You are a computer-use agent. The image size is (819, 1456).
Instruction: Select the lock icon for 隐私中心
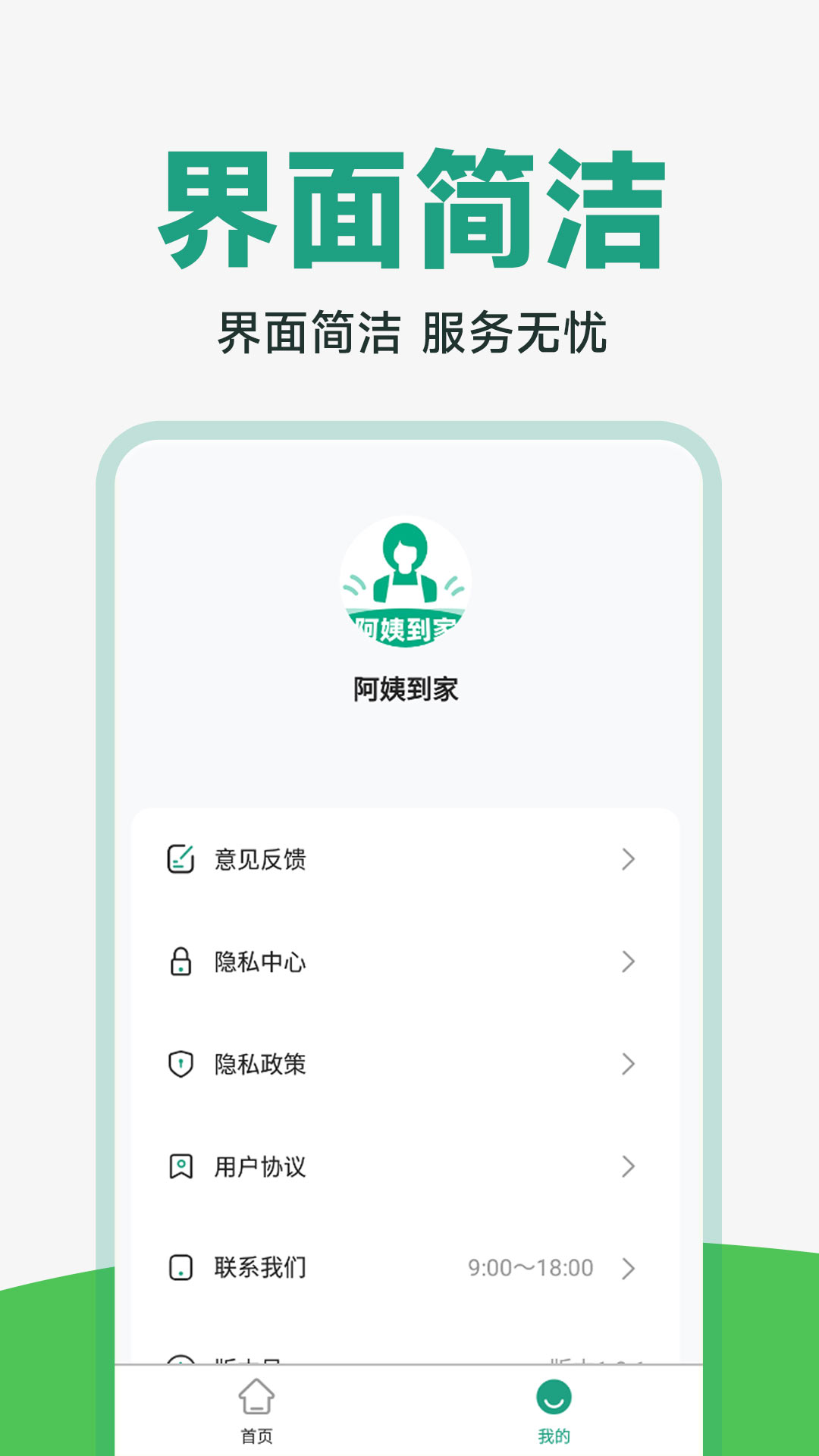pyautogui.click(x=180, y=961)
